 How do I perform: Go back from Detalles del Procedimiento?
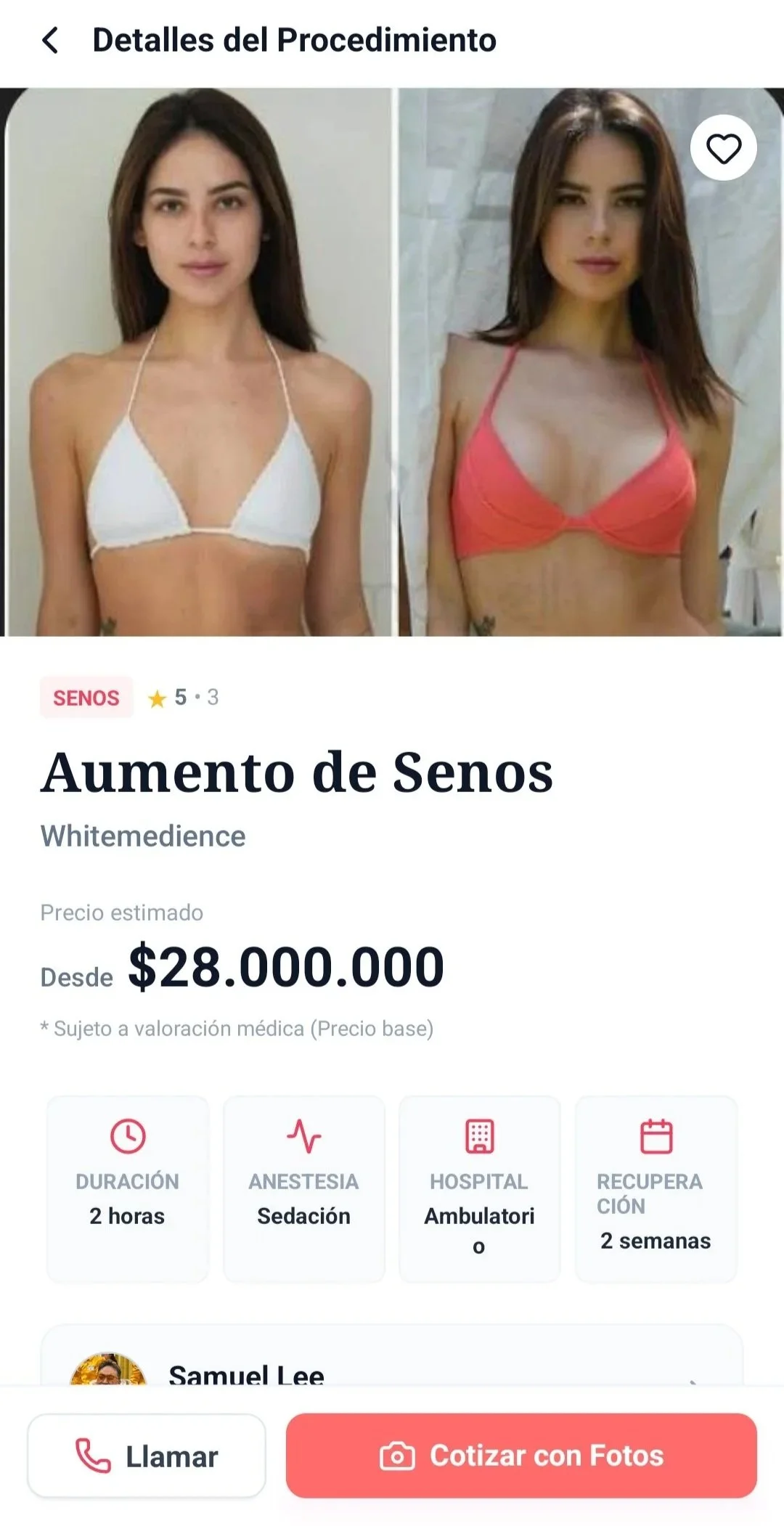pos(50,41)
